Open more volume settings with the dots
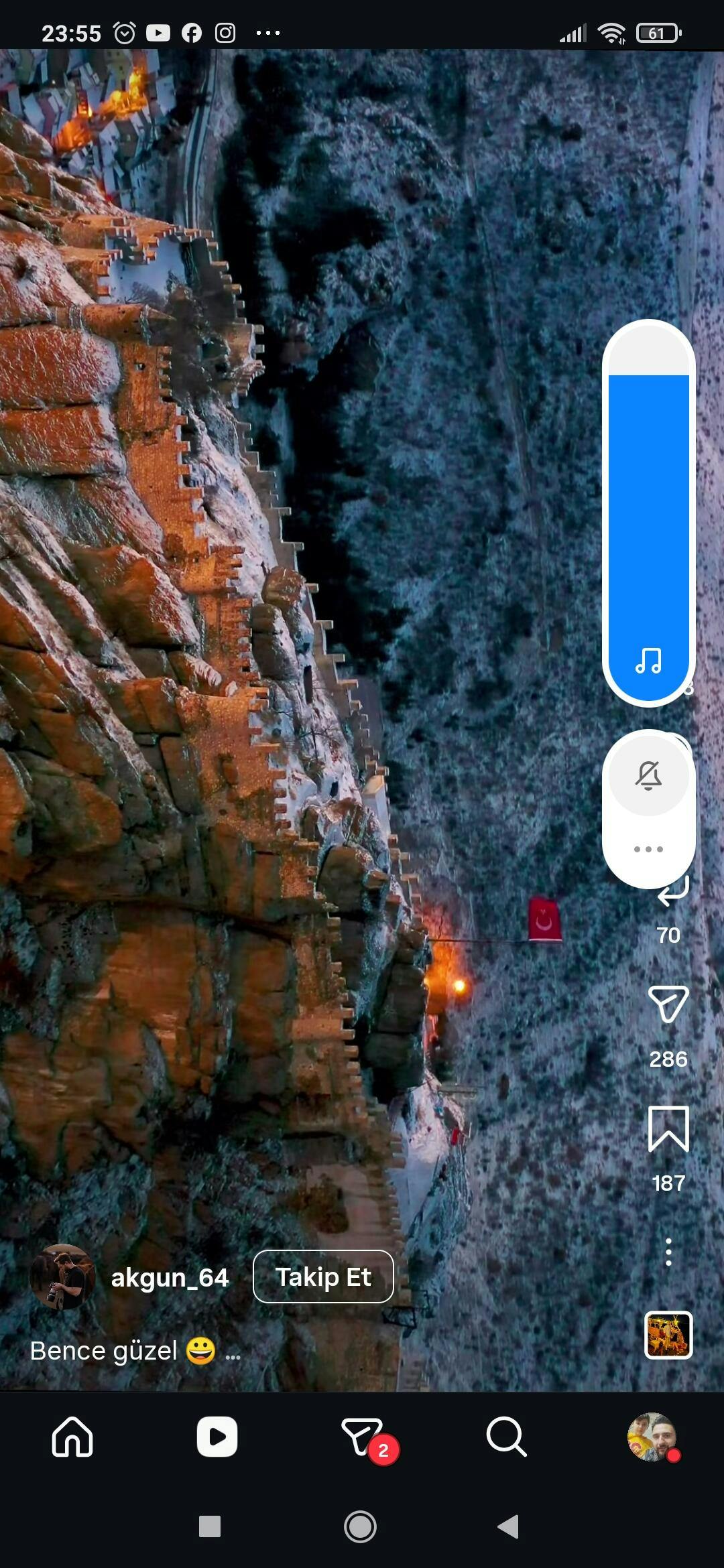Screen dimensions: 724x1568 648,849
